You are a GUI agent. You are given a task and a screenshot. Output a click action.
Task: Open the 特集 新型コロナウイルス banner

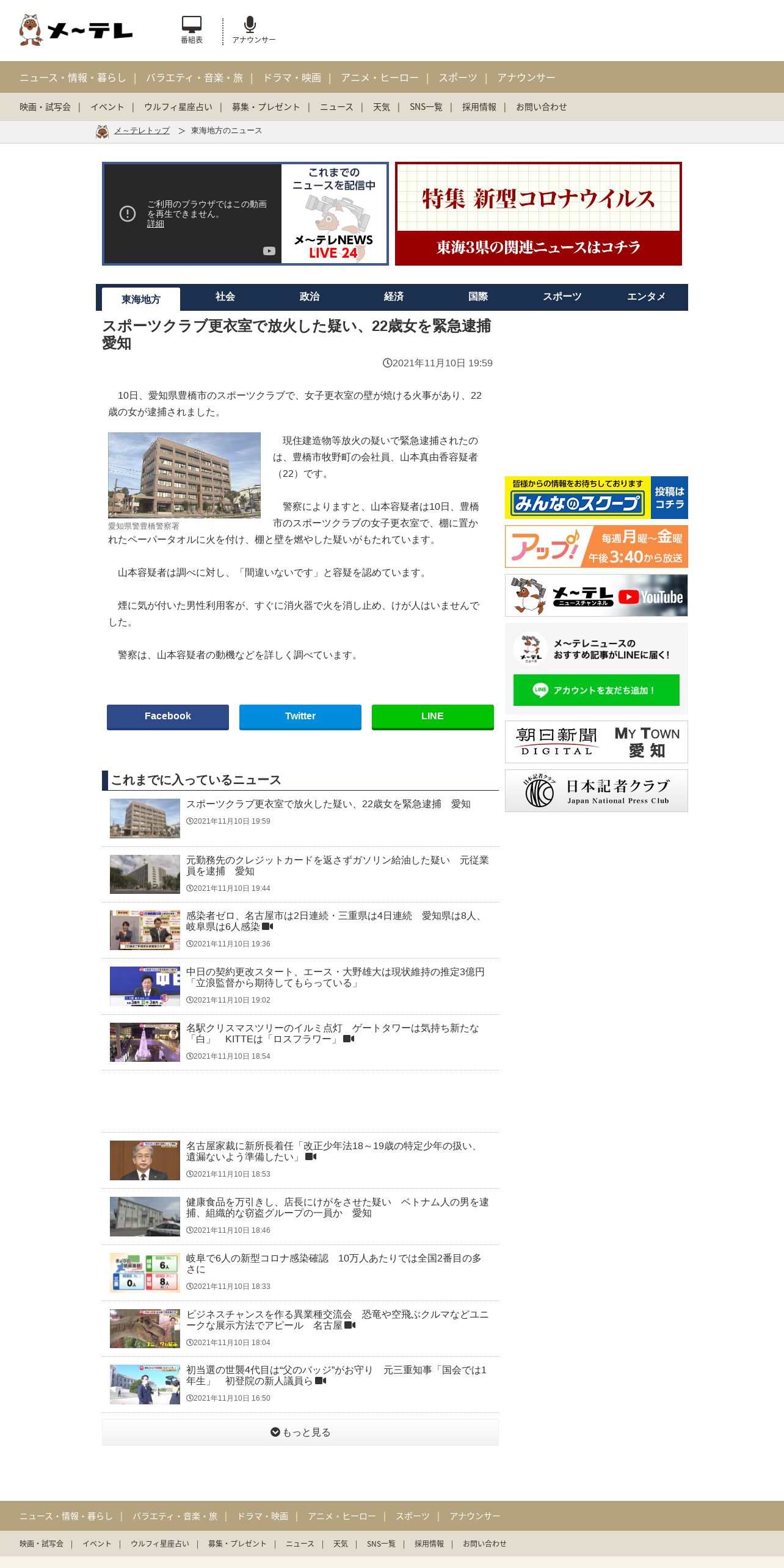point(539,214)
